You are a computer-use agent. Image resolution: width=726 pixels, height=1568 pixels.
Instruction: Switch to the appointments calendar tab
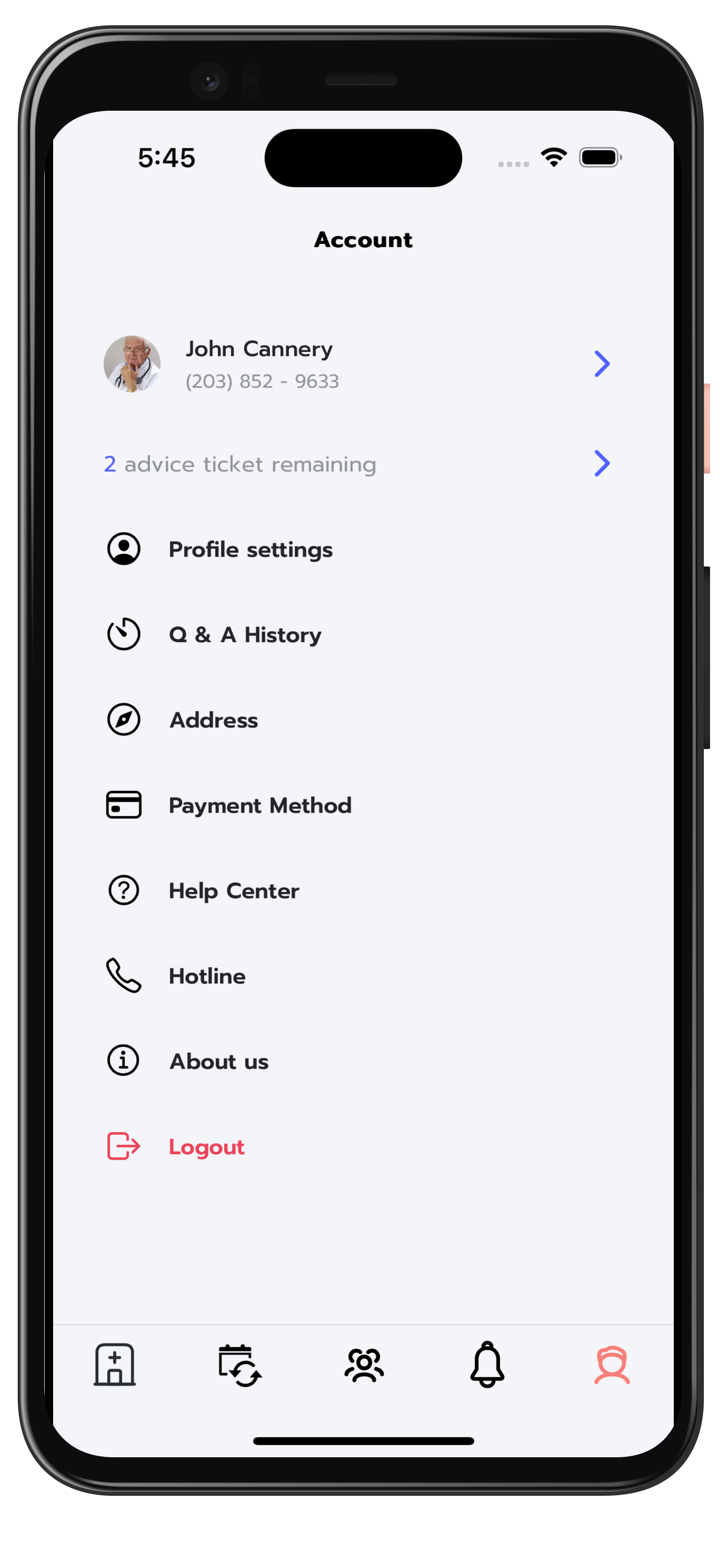(239, 1365)
